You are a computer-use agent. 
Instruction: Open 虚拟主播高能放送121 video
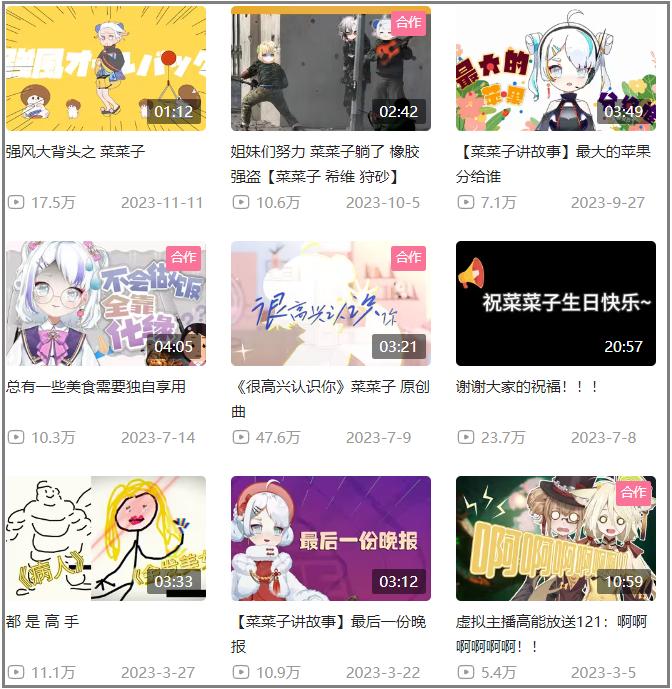point(555,538)
